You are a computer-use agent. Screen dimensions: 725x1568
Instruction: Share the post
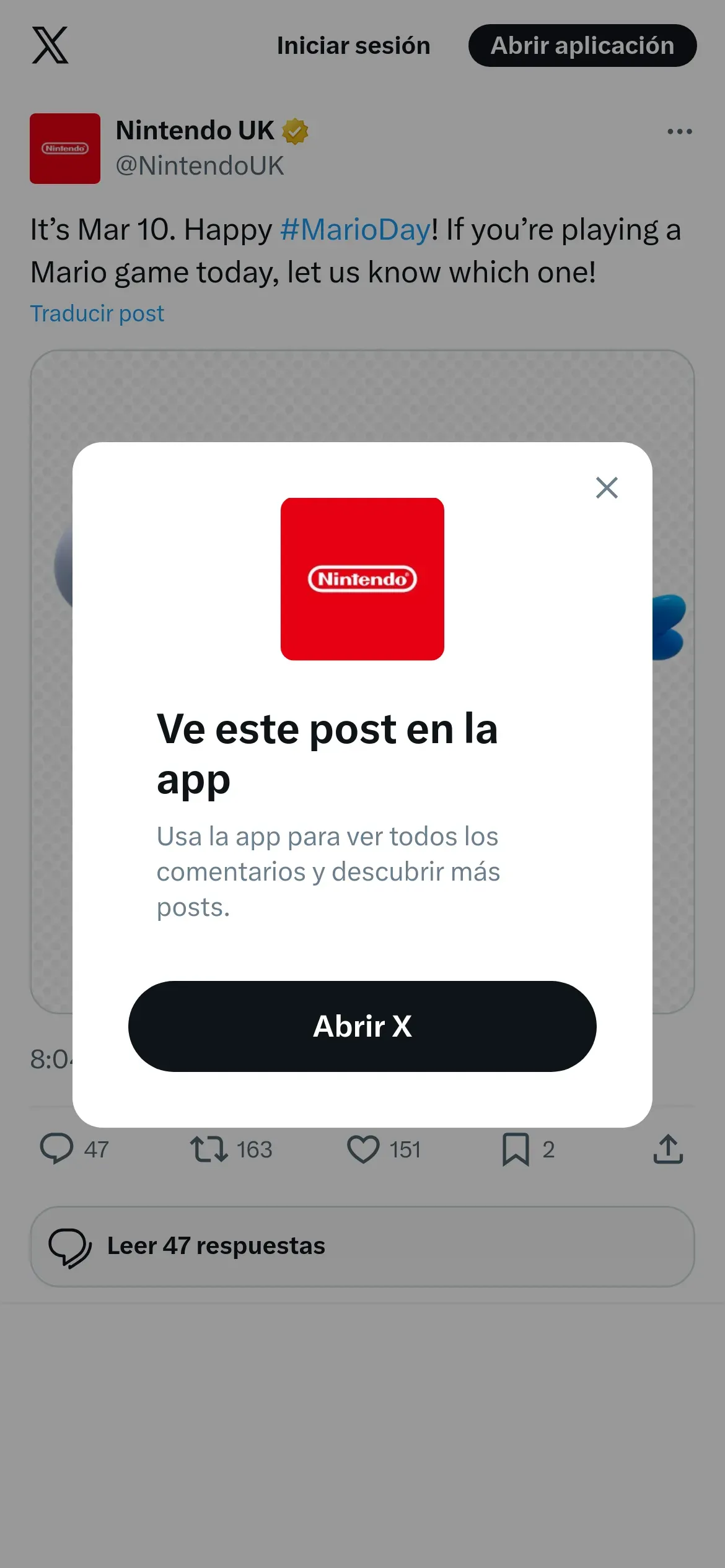pos(668,1149)
